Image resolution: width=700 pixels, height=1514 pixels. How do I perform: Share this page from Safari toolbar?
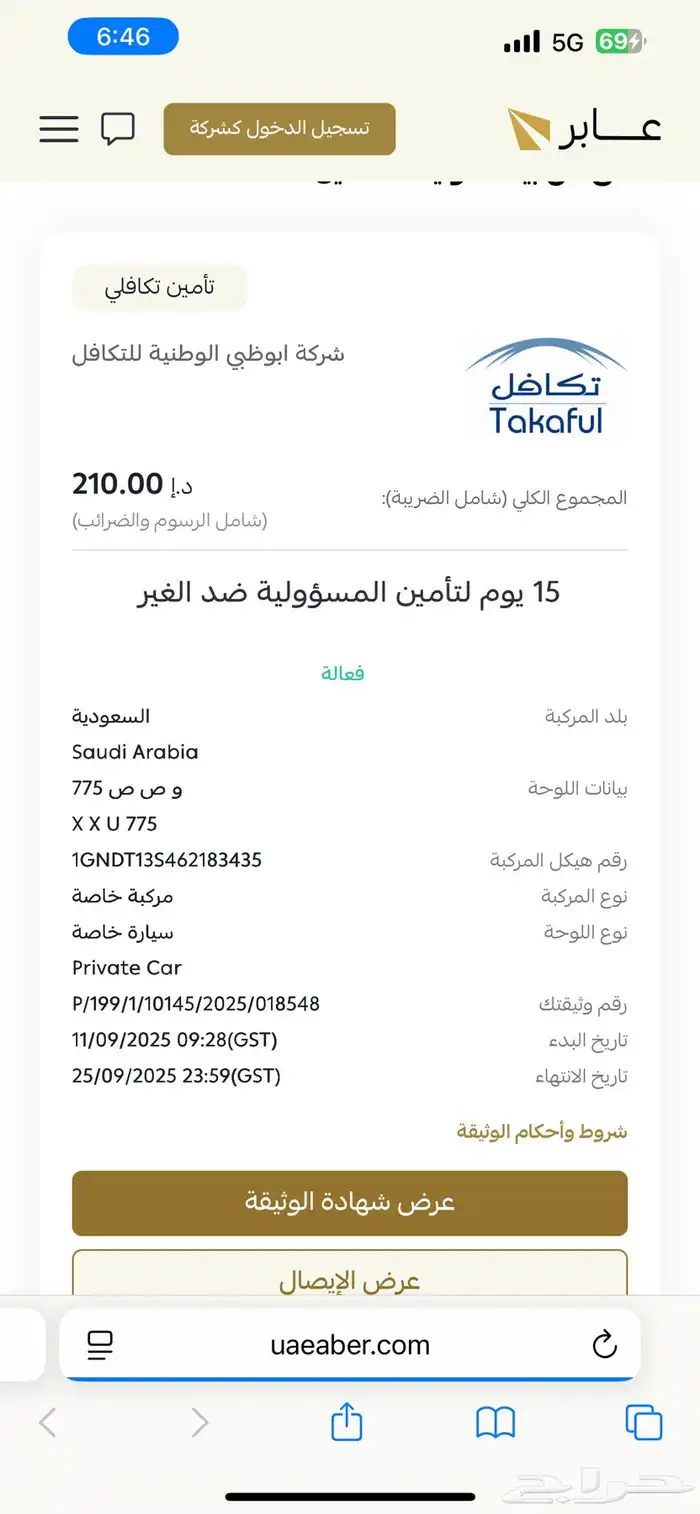[x=345, y=1422]
